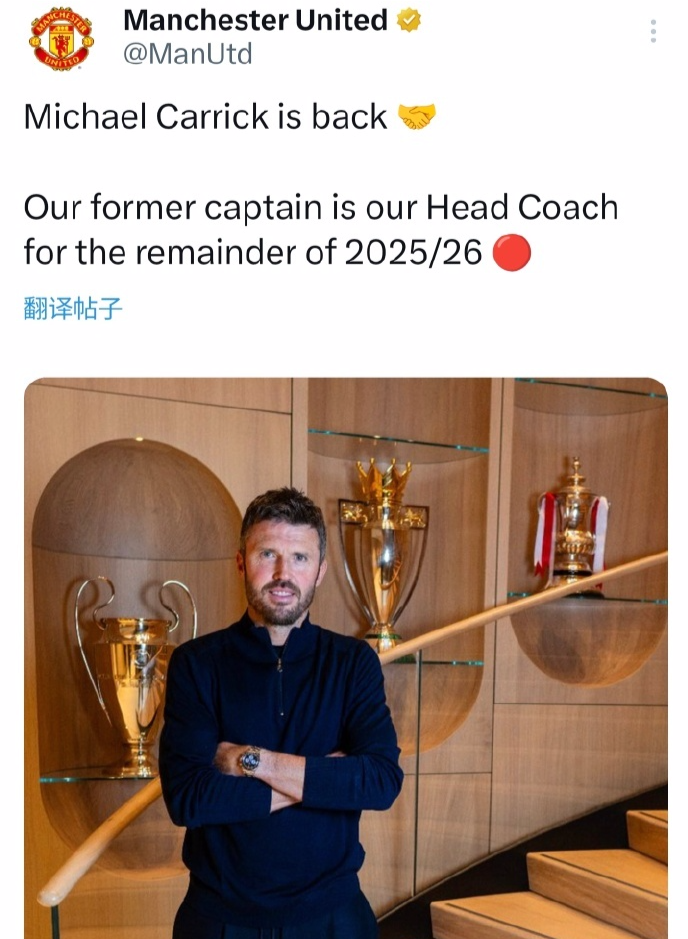The width and height of the screenshot is (688, 939).
Task: Tap the translate post link
Action: [73, 309]
